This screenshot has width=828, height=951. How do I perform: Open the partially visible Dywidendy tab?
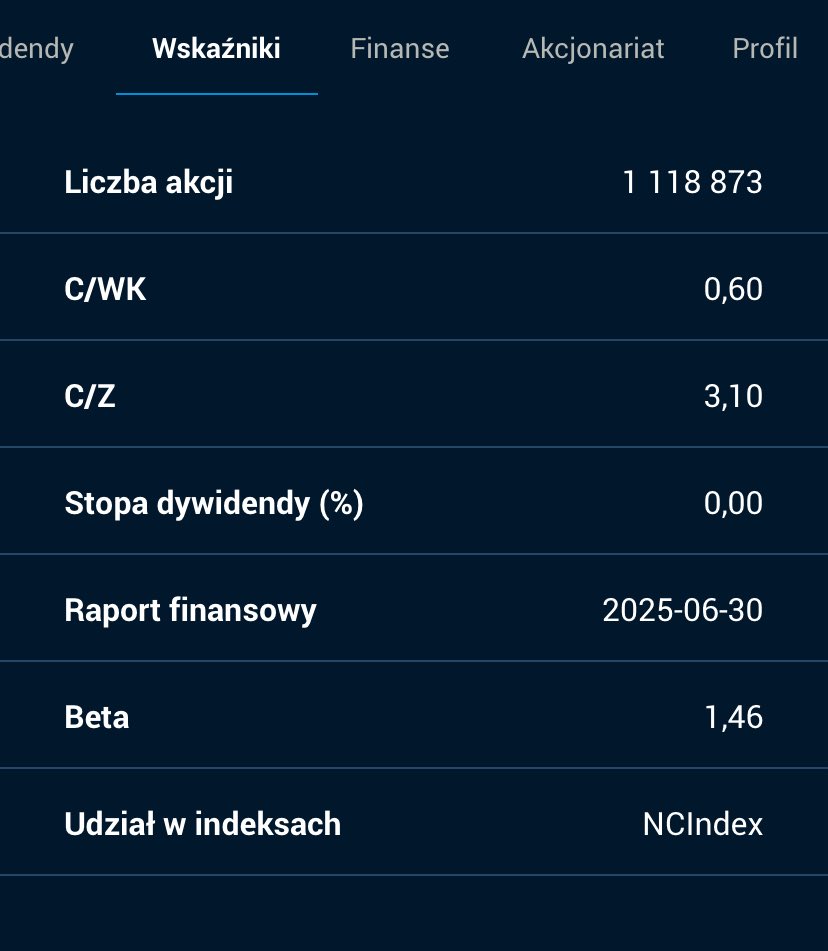(x=36, y=49)
